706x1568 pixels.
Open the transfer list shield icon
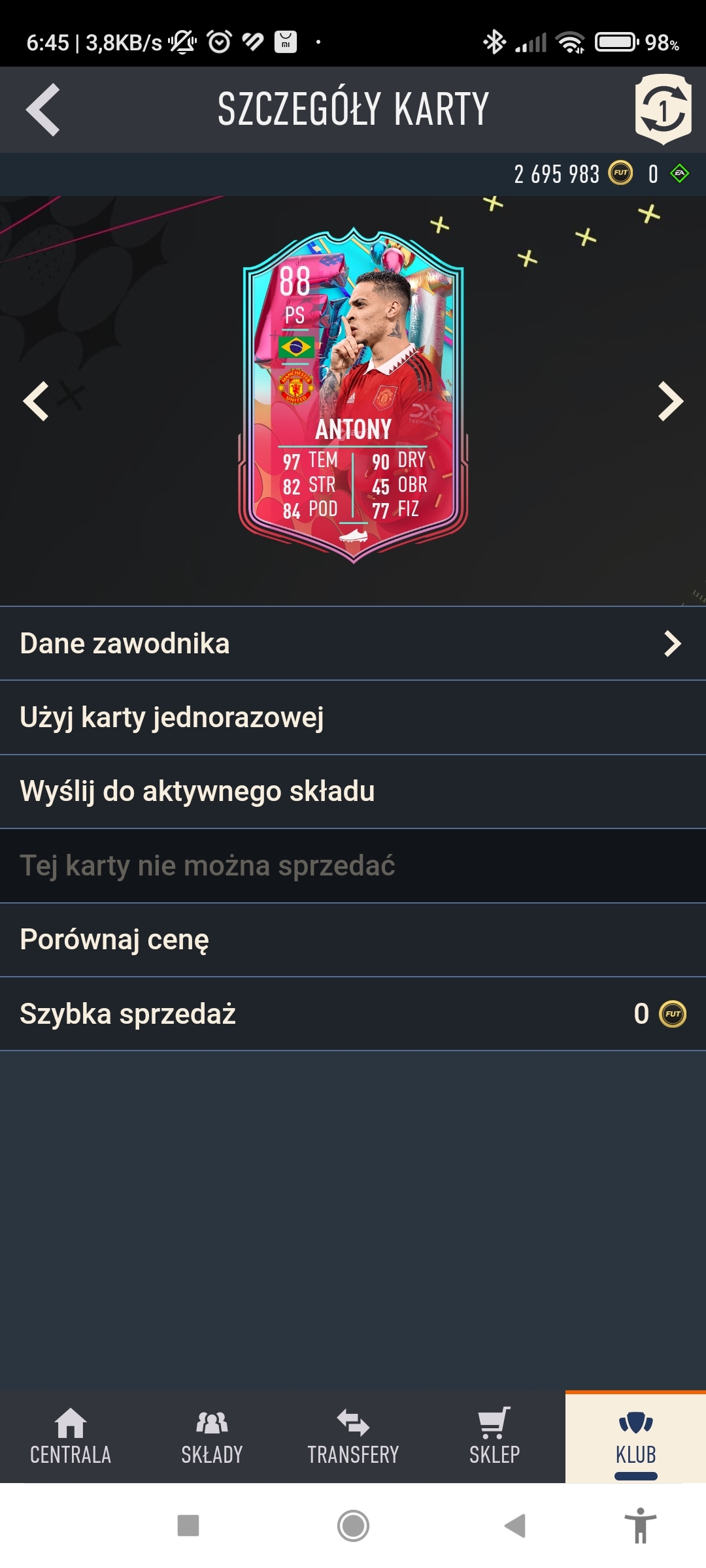click(663, 109)
